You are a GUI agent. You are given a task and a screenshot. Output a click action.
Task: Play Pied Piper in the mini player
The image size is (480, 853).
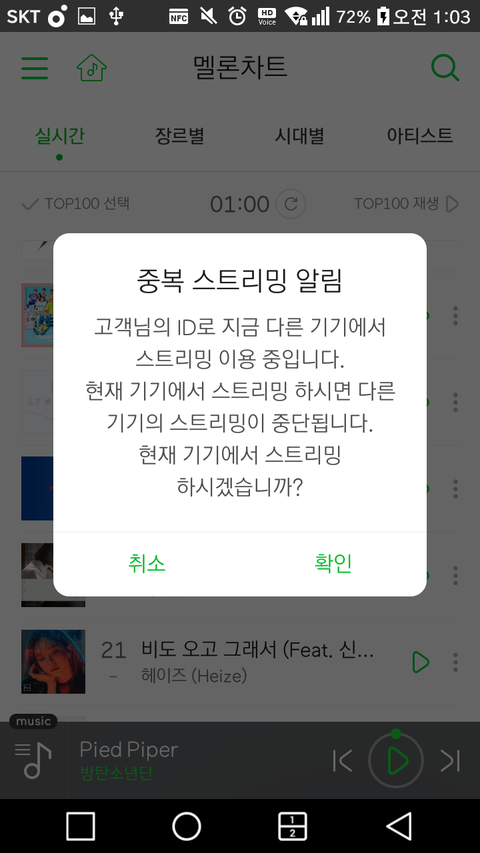(x=396, y=761)
